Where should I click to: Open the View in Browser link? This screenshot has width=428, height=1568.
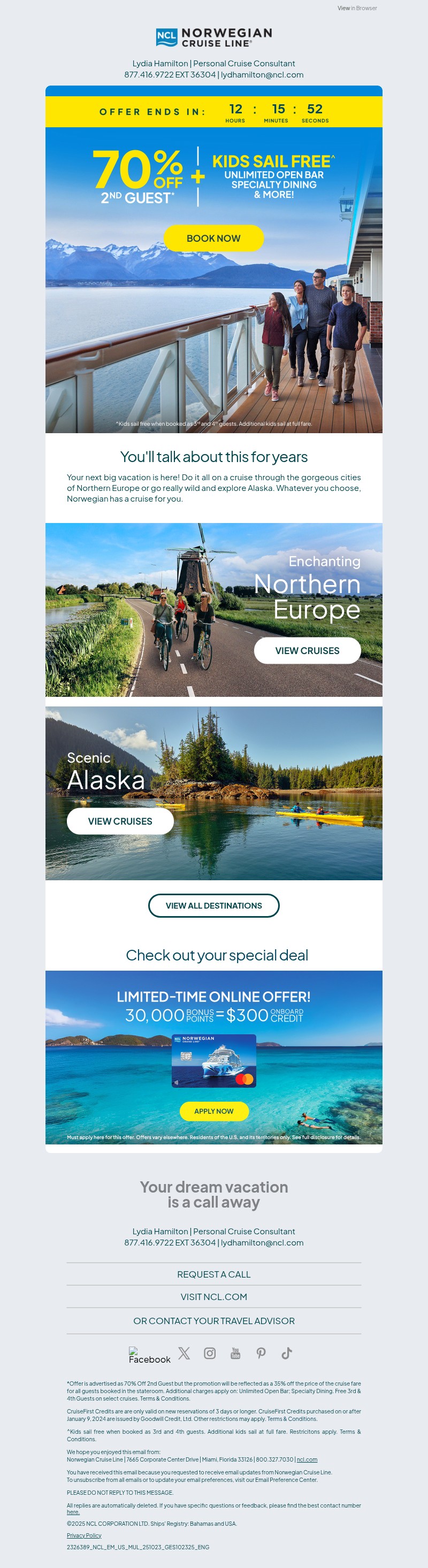point(357,8)
